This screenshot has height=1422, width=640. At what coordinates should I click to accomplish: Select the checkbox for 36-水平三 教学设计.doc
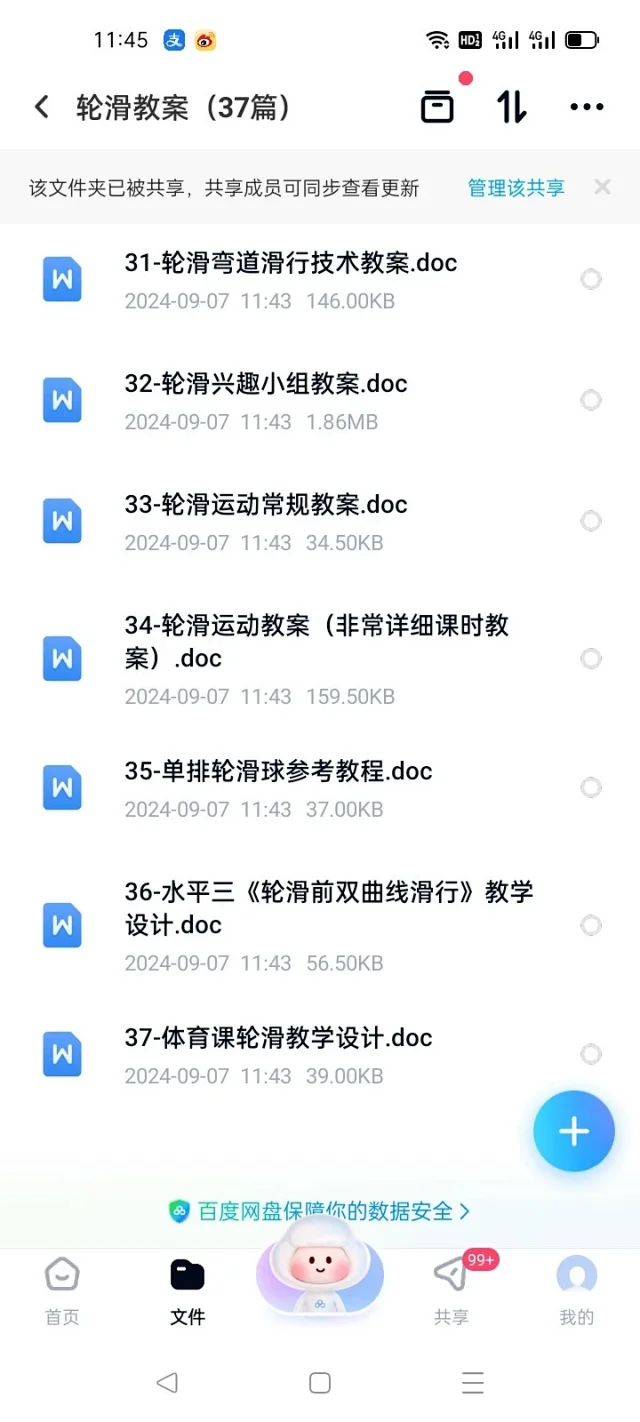point(591,926)
